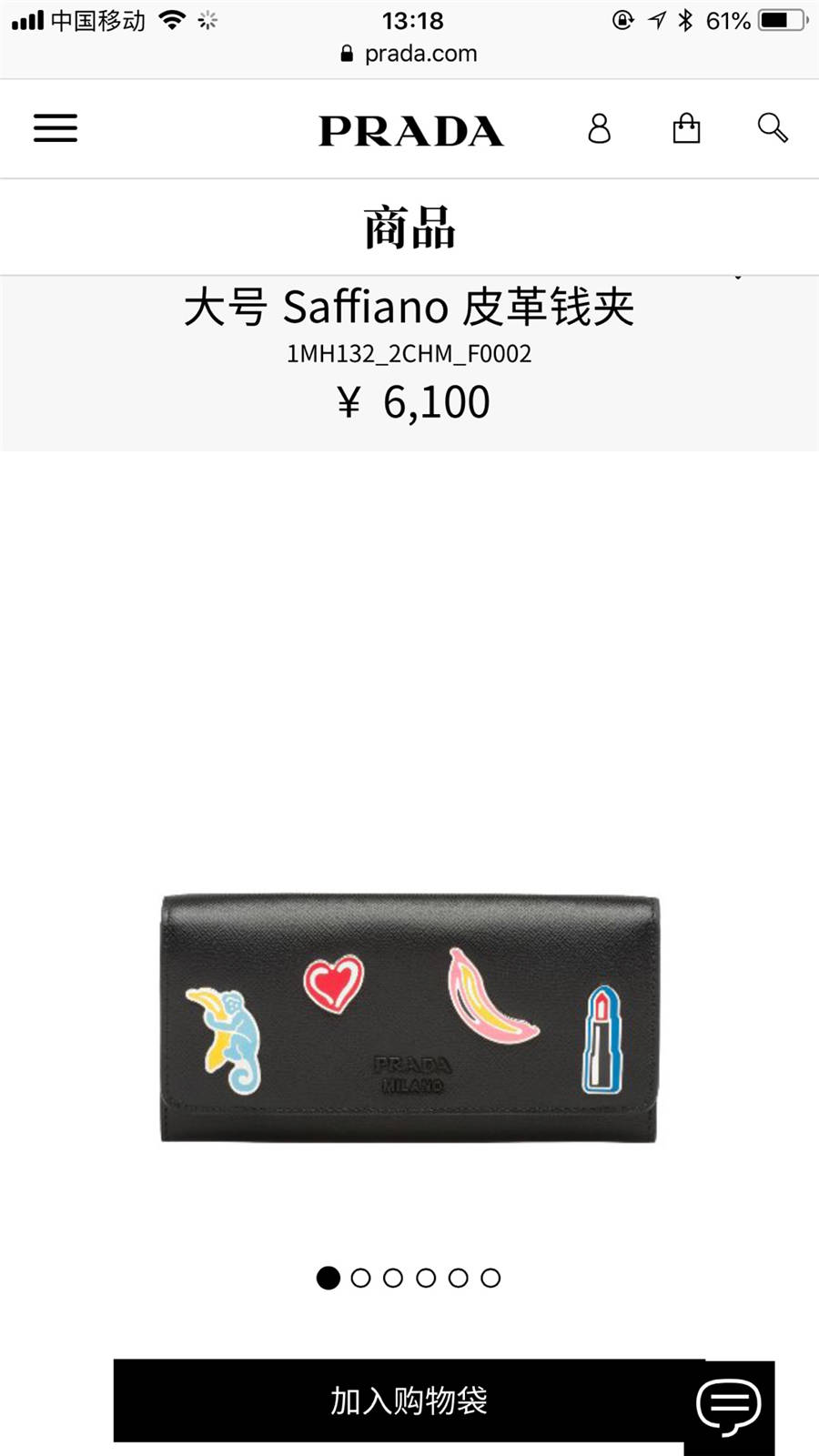819x1456 pixels.
Task: Open the live chat bubble
Action: pyautogui.click(x=729, y=1407)
